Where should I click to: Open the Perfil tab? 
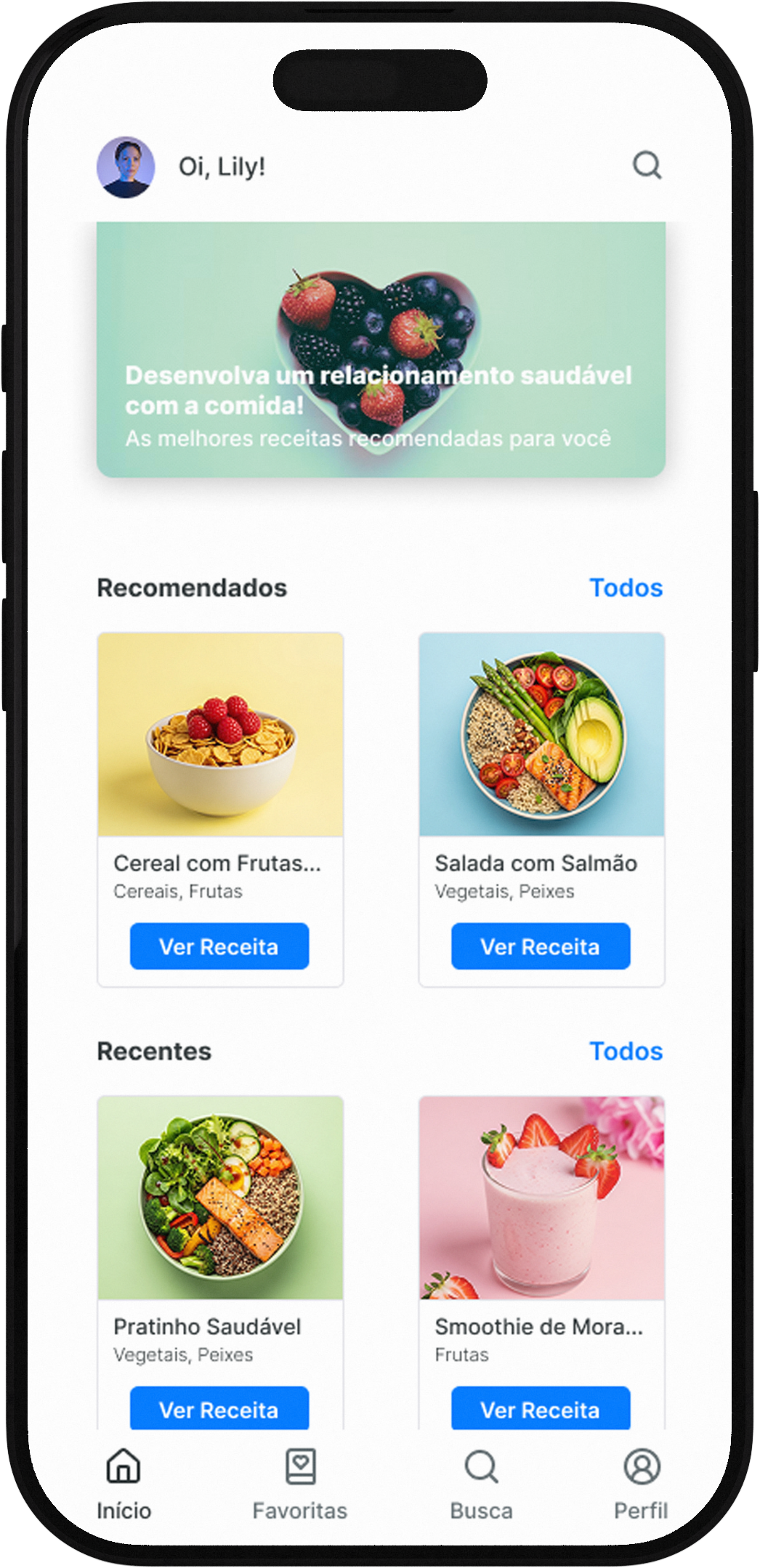click(641, 1484)
